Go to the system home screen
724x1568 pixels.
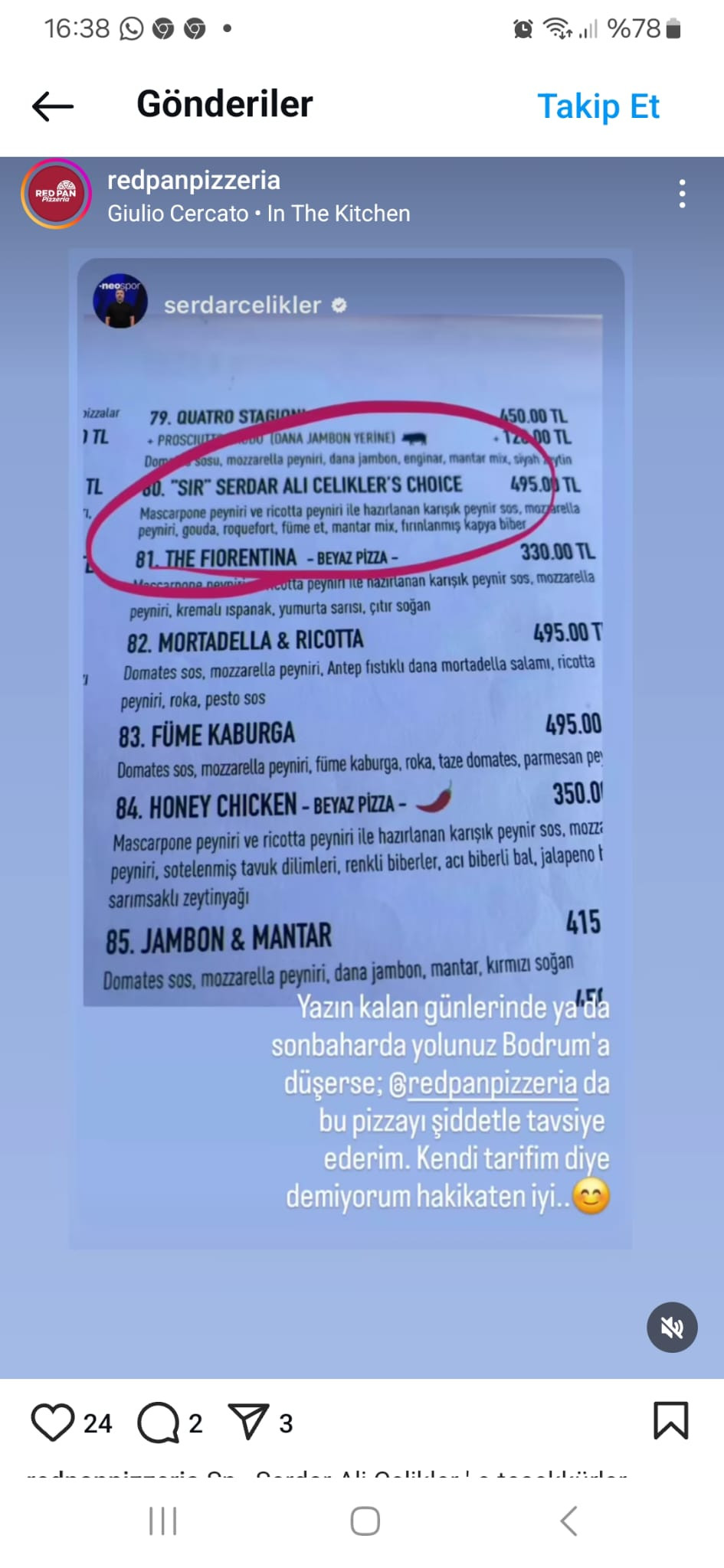point(365,1521)
